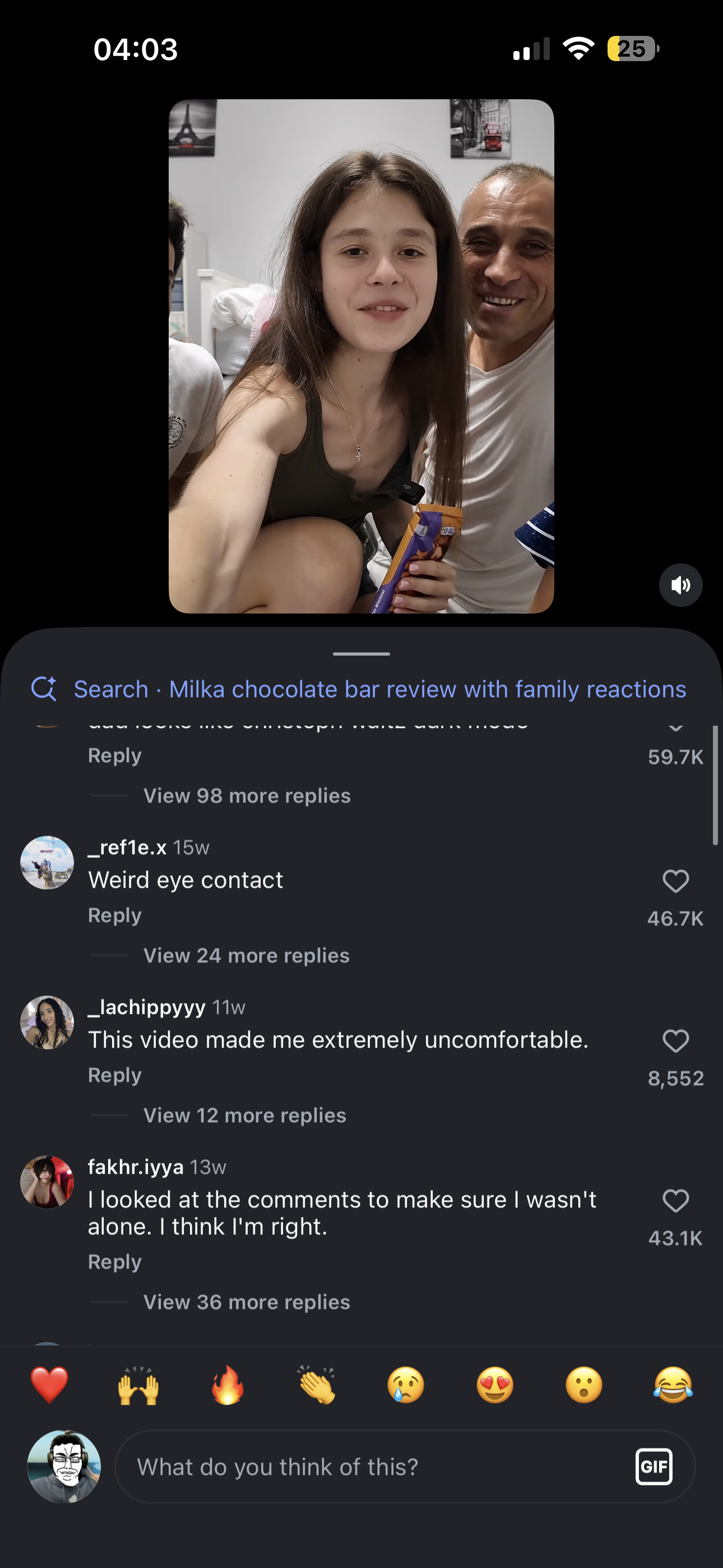723x1568 pixels.
Task: Show 36 more replies under fakhr.iyya
Action: (x=247, y=1302)
